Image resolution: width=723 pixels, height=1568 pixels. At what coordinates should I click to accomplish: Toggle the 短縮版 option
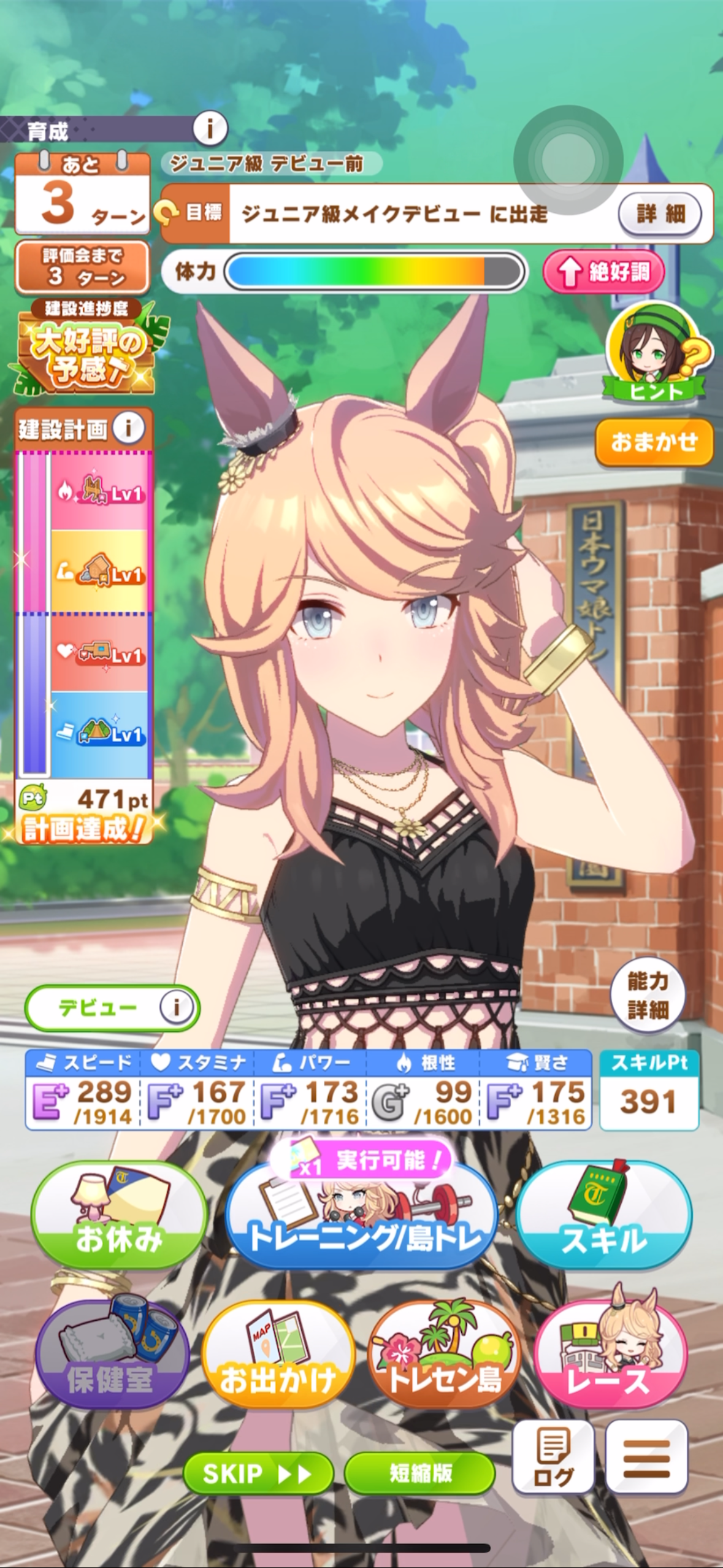[x=420, y=1473]
